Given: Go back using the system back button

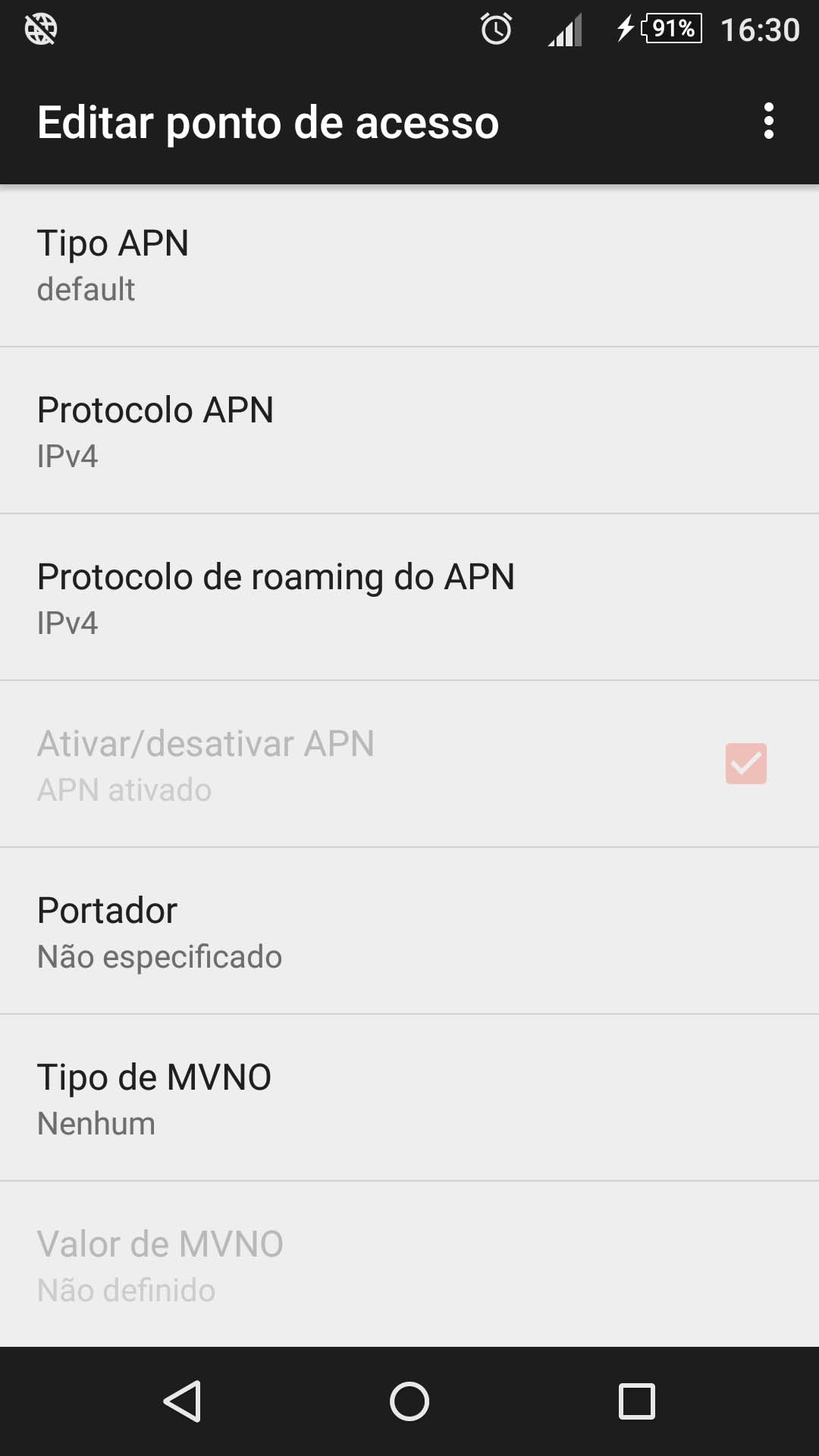Looking at the screenshot, I should 182,1401.
